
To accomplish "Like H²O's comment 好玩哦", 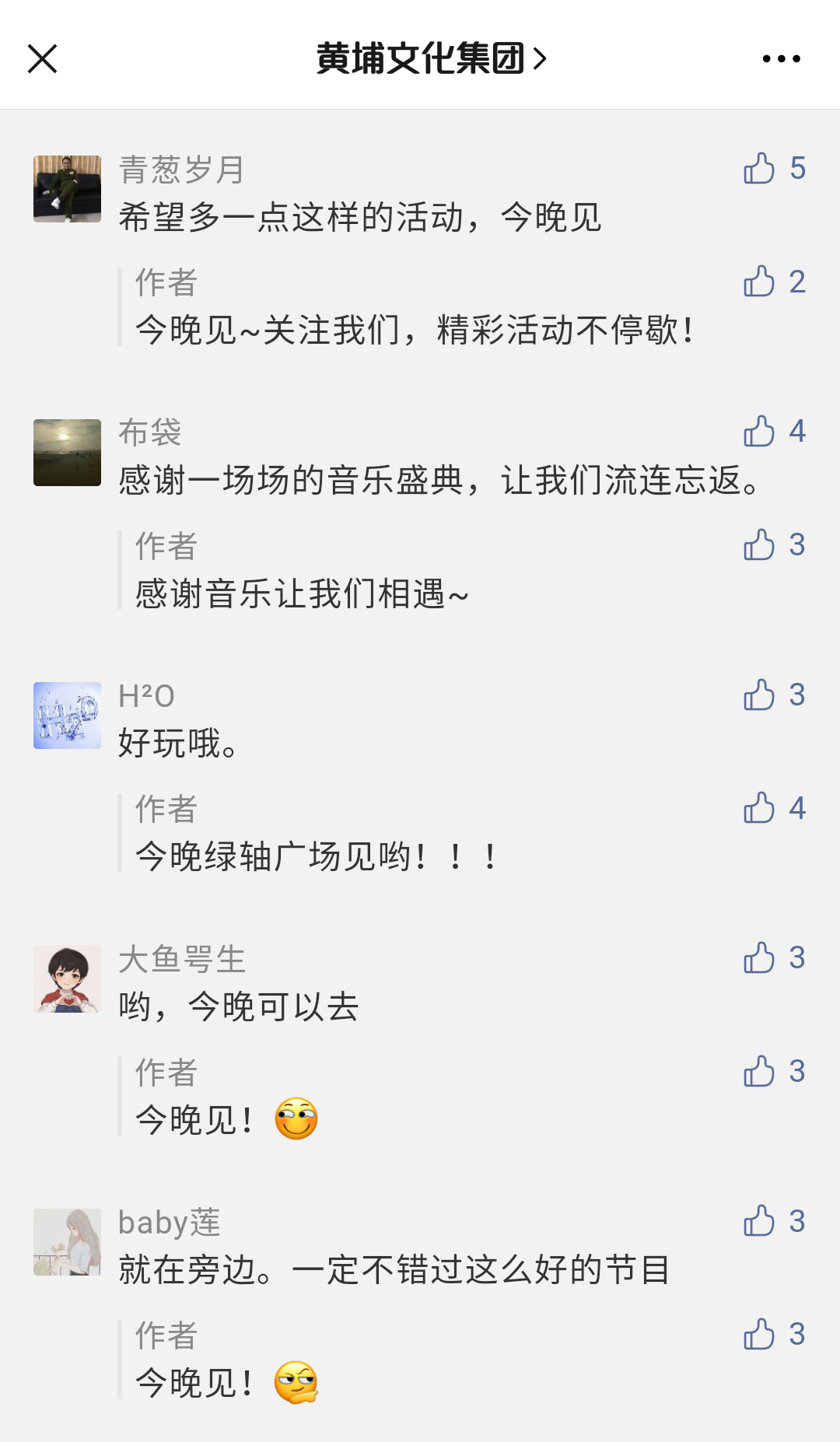I will [759, 695].
